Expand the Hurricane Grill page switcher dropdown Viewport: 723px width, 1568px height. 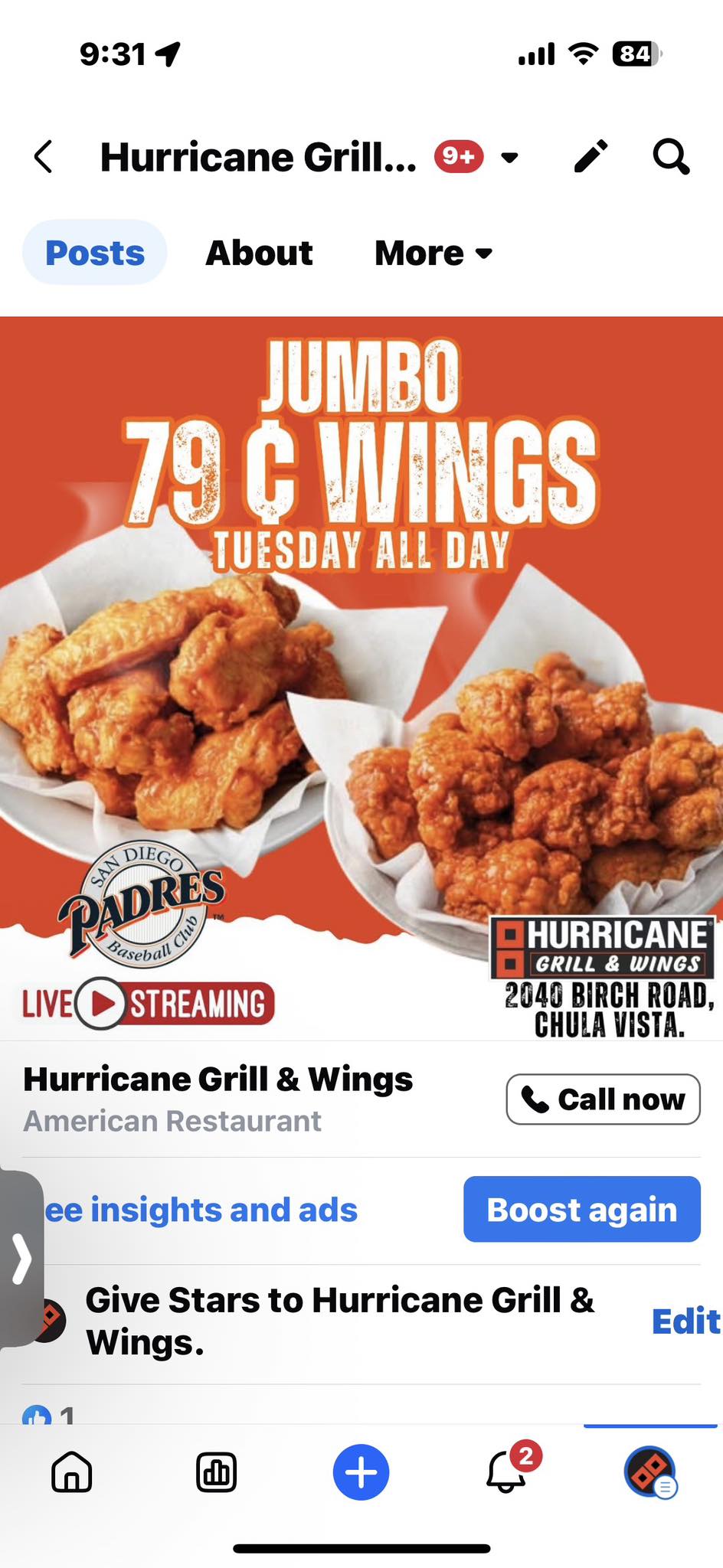click(x=509, y=158)
